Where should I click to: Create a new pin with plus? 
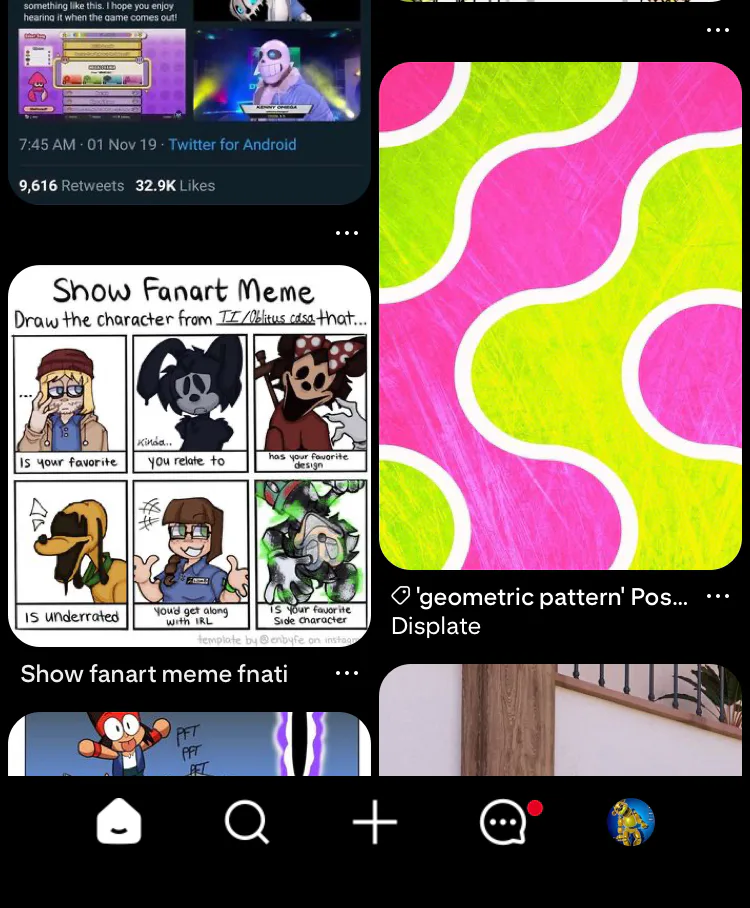point(375,822)
